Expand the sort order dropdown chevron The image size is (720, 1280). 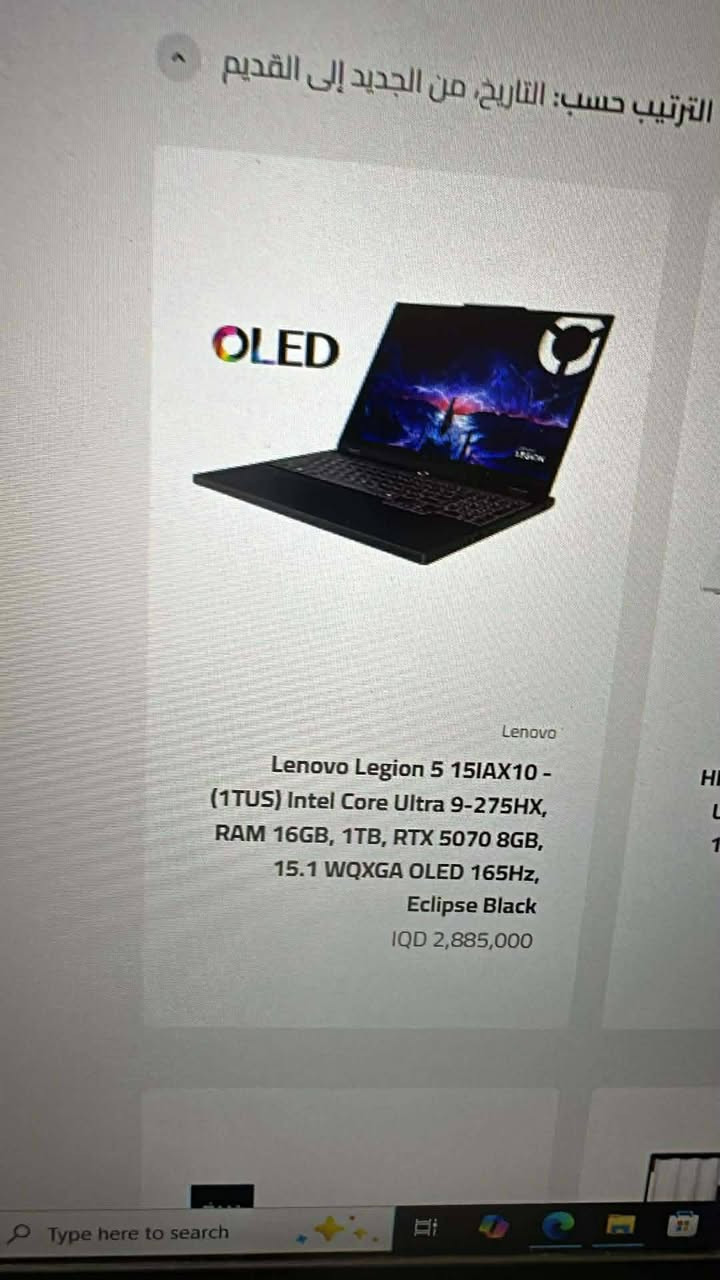(178, 59)
